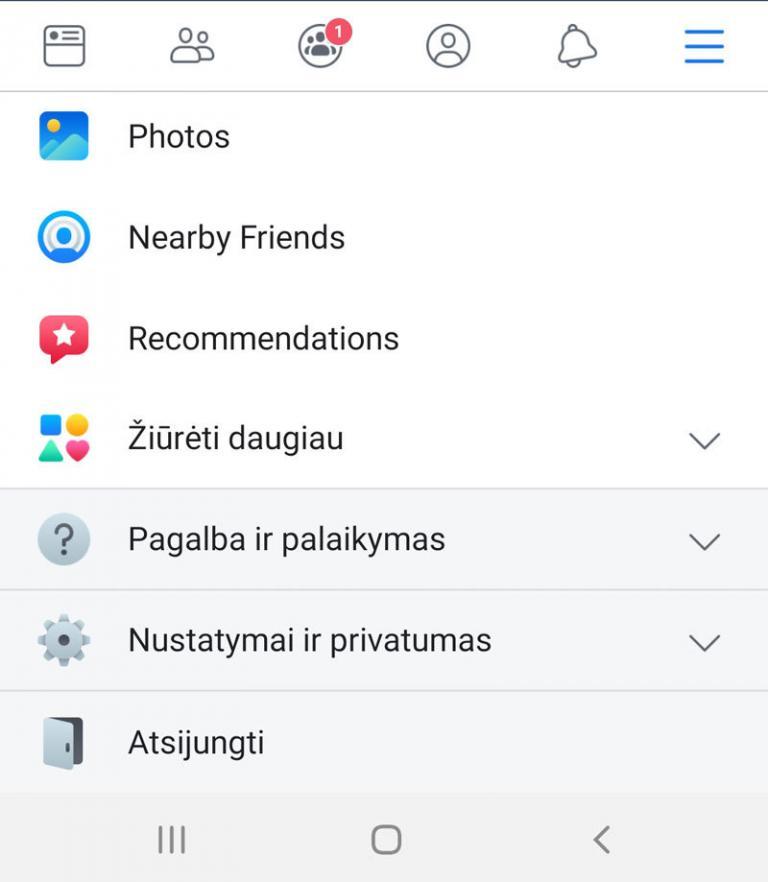This screenshot has height=882, width=768.
Task: Tap Atsijungti to log out
Action: [196, 742]
